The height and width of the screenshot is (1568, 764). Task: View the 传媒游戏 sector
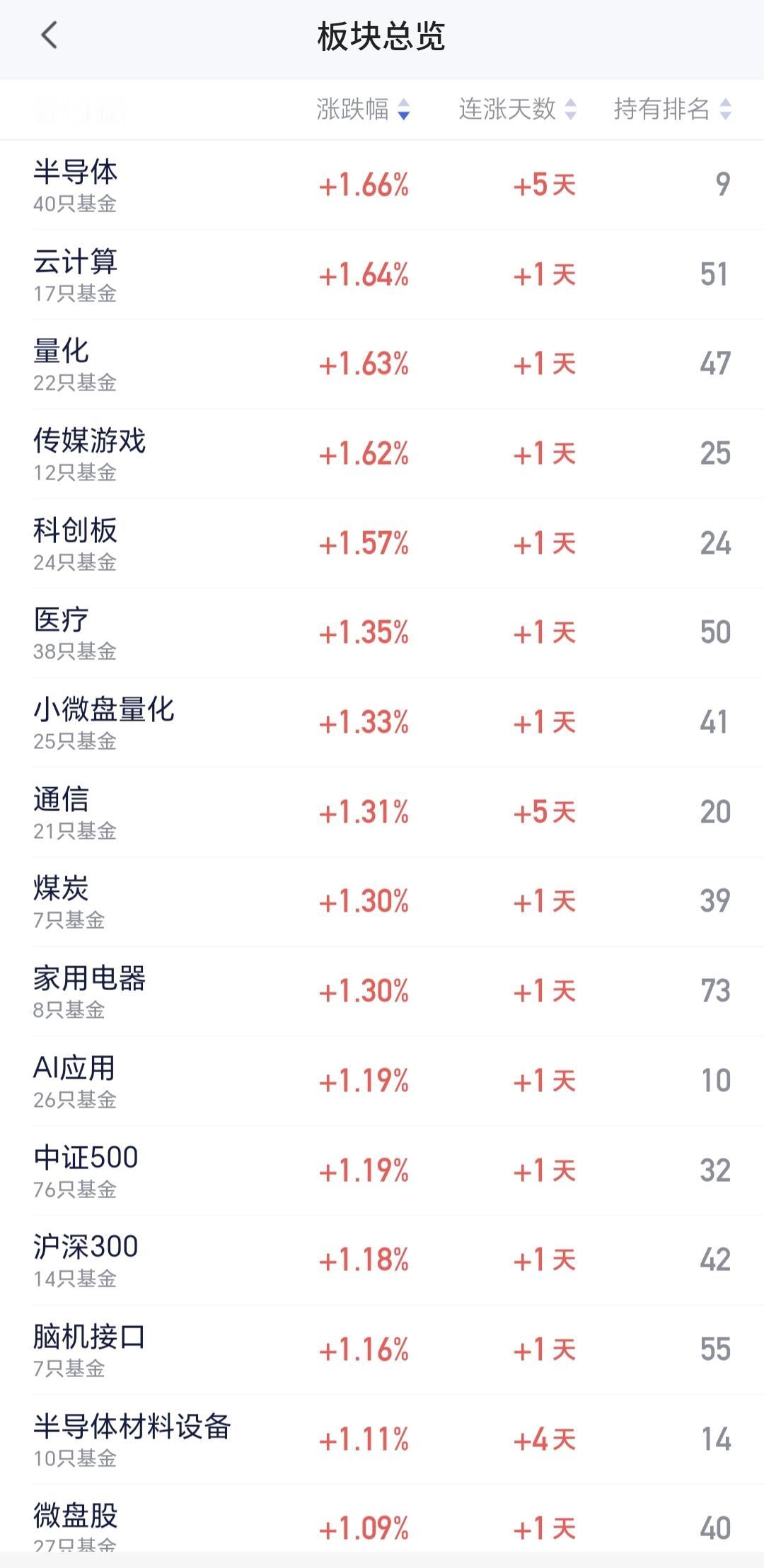[382, 454]
